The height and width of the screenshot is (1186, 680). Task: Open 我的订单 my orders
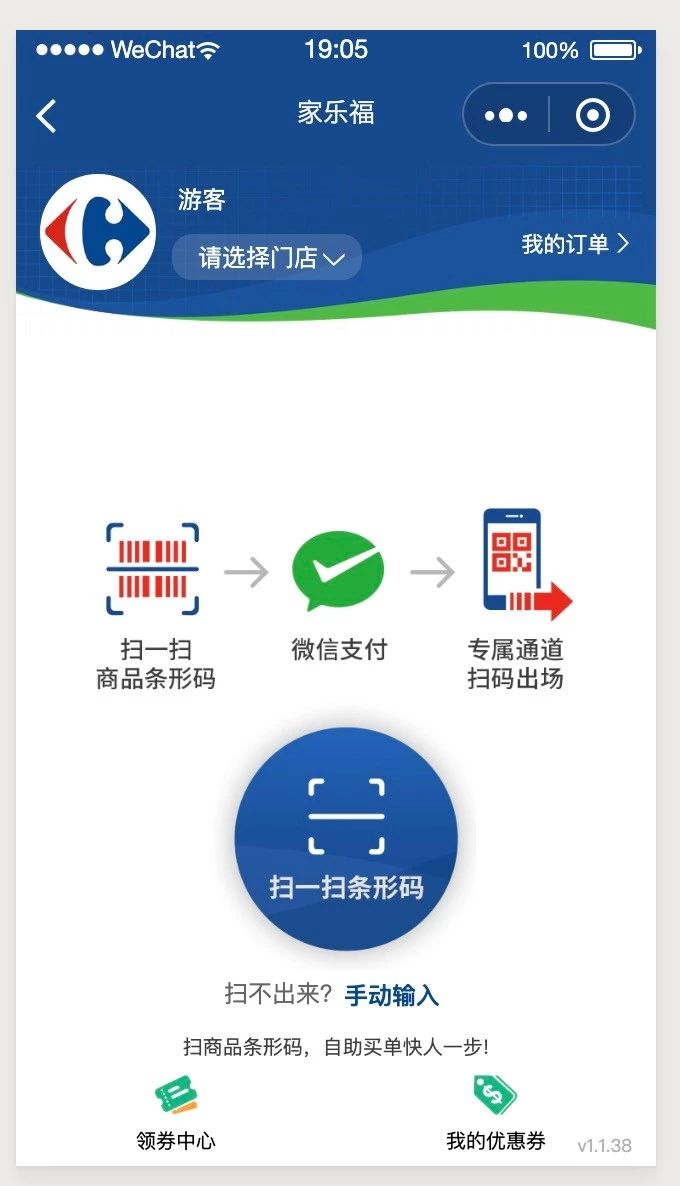[x=574, y=244]
